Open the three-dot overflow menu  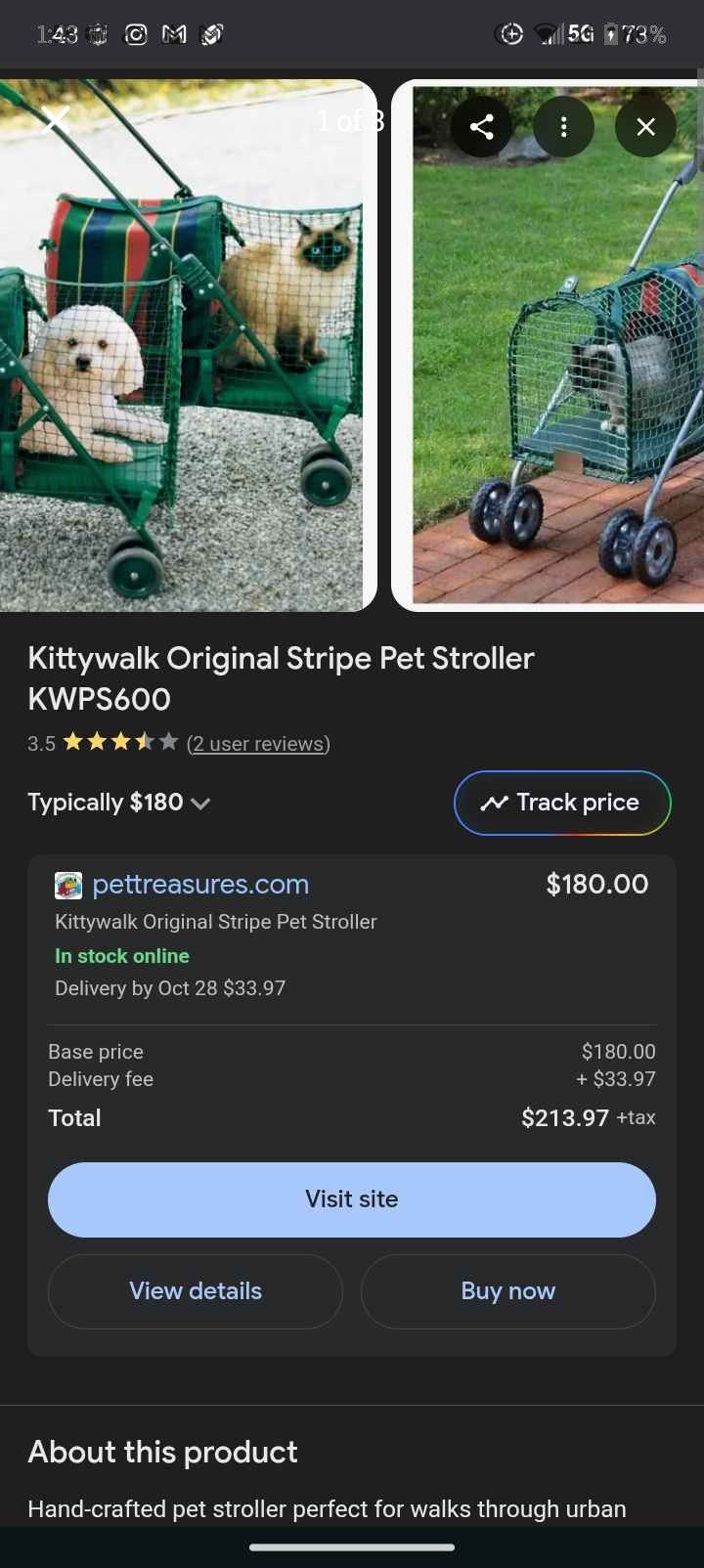tap(564, 126)
